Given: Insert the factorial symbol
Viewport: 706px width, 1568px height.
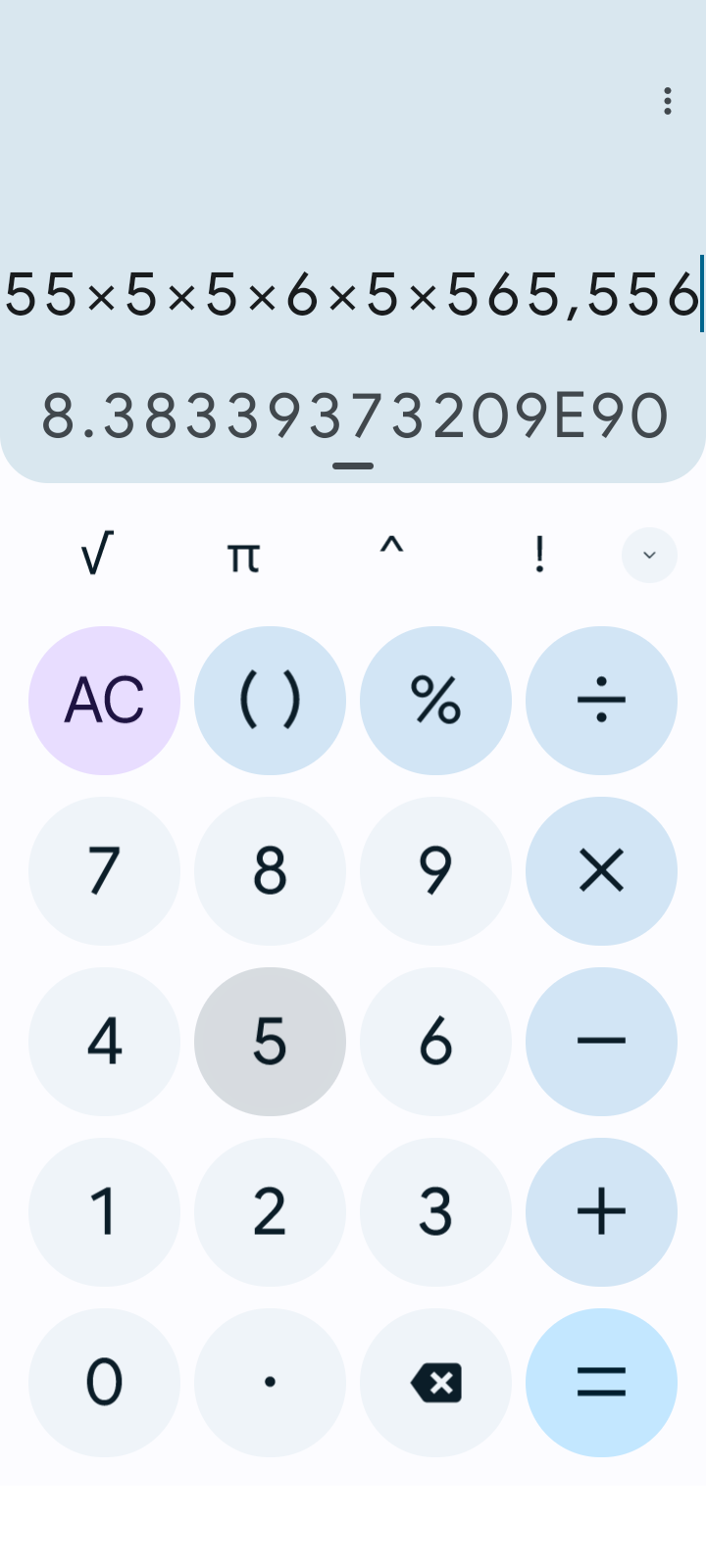Looking at the screenshot, I should 538,555.
